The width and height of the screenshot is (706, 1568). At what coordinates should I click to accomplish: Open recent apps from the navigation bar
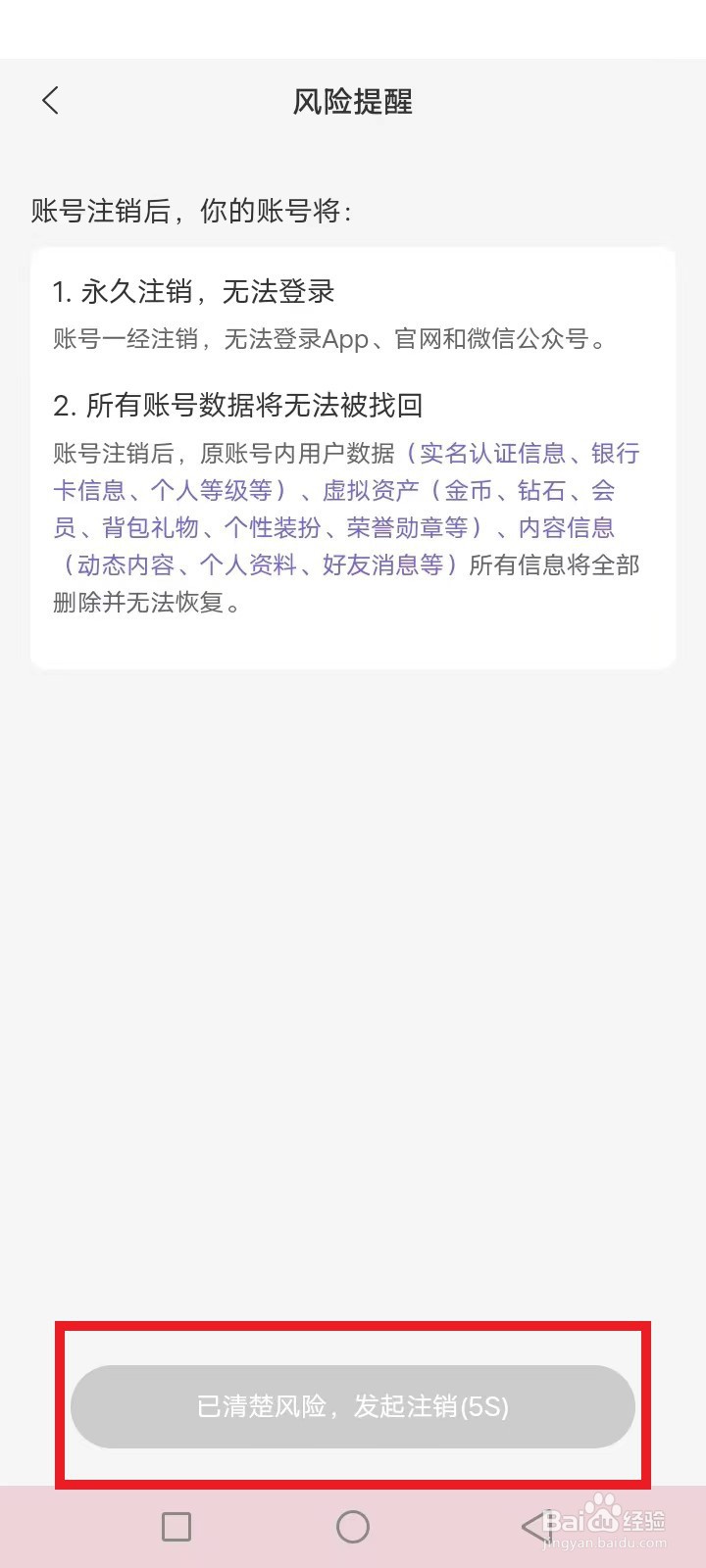(x=176, y=1526)
